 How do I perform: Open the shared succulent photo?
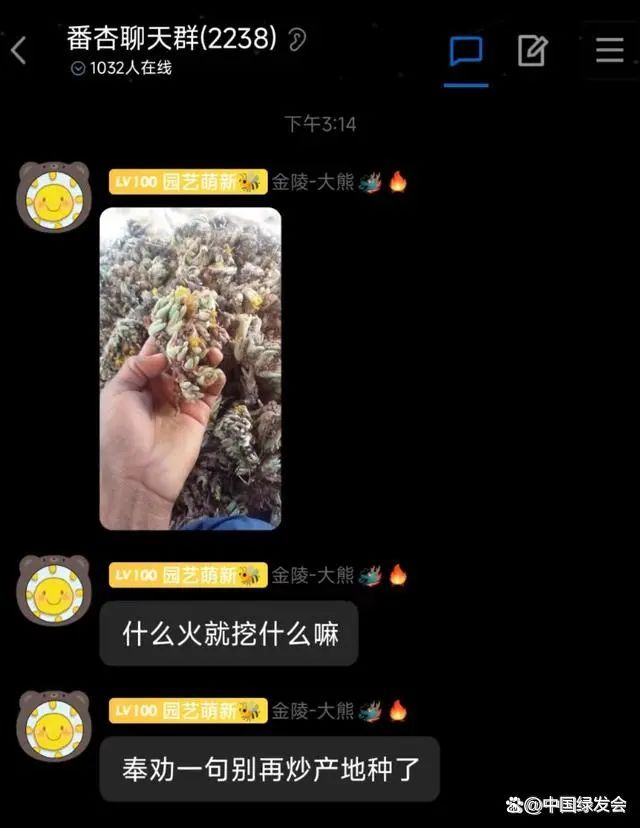click(190, 368)
